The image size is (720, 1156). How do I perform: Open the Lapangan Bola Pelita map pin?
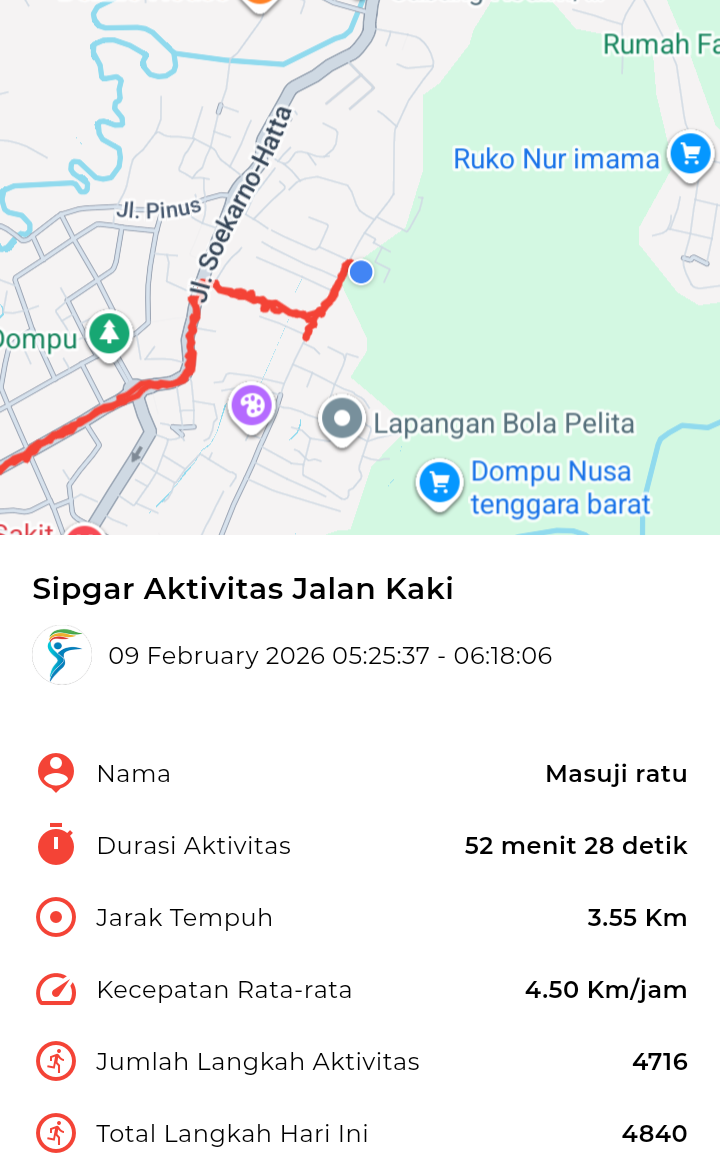coord(343,419)
